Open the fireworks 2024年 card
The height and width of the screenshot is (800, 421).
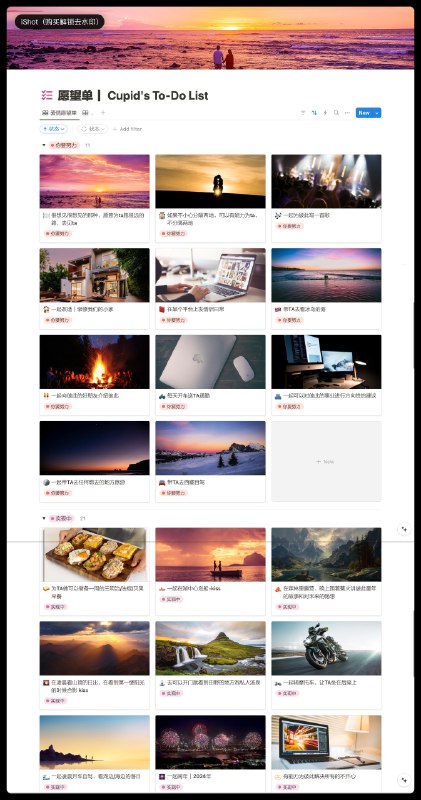pos(210,751)
